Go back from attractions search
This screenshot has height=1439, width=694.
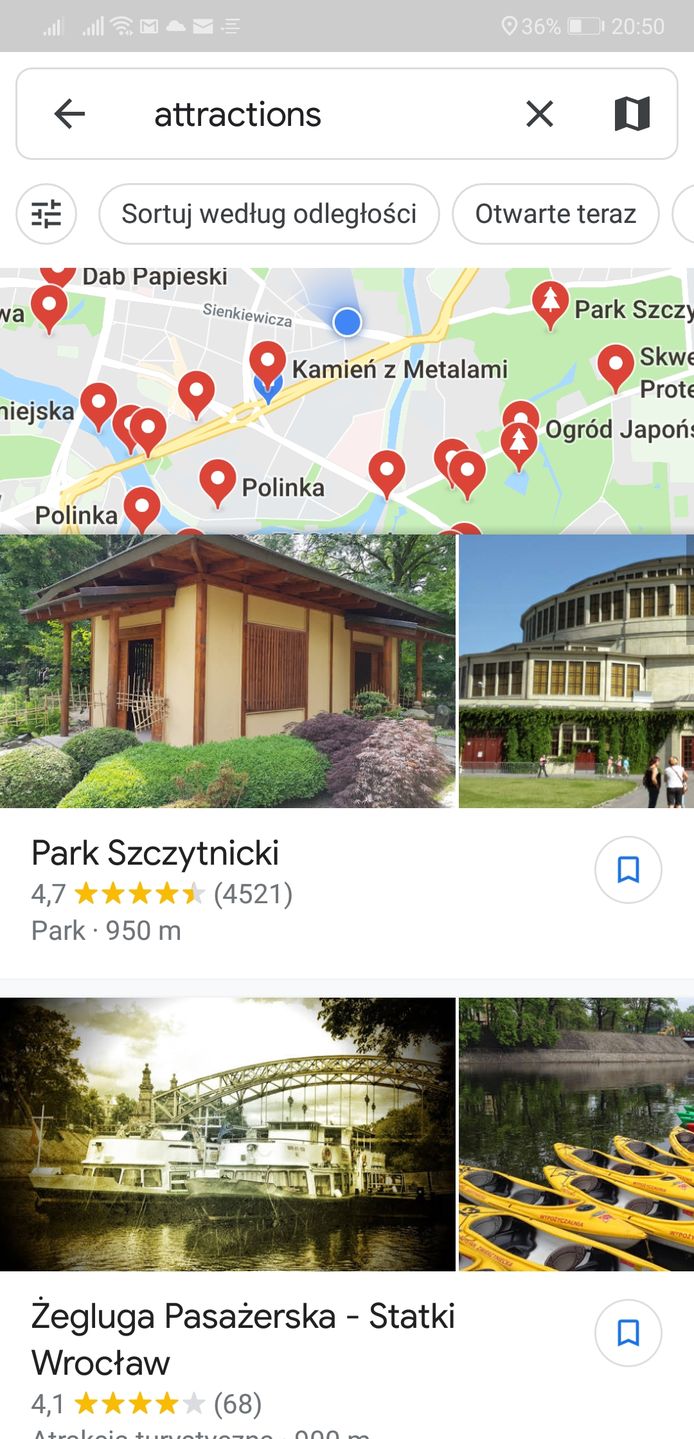(69, 114)
